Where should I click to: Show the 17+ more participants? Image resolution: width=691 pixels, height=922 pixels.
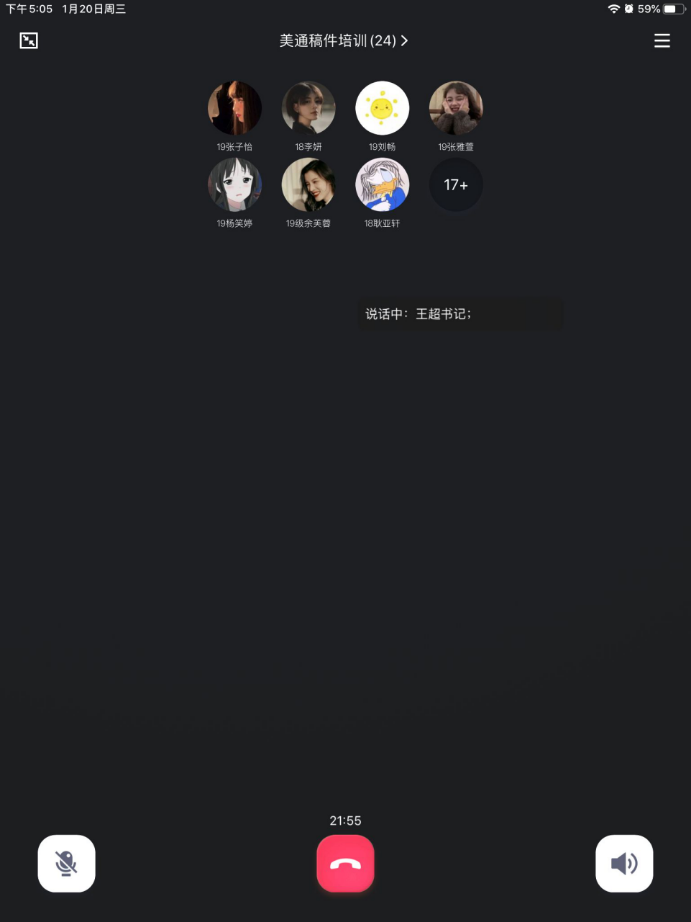click(x=456, y=185)
